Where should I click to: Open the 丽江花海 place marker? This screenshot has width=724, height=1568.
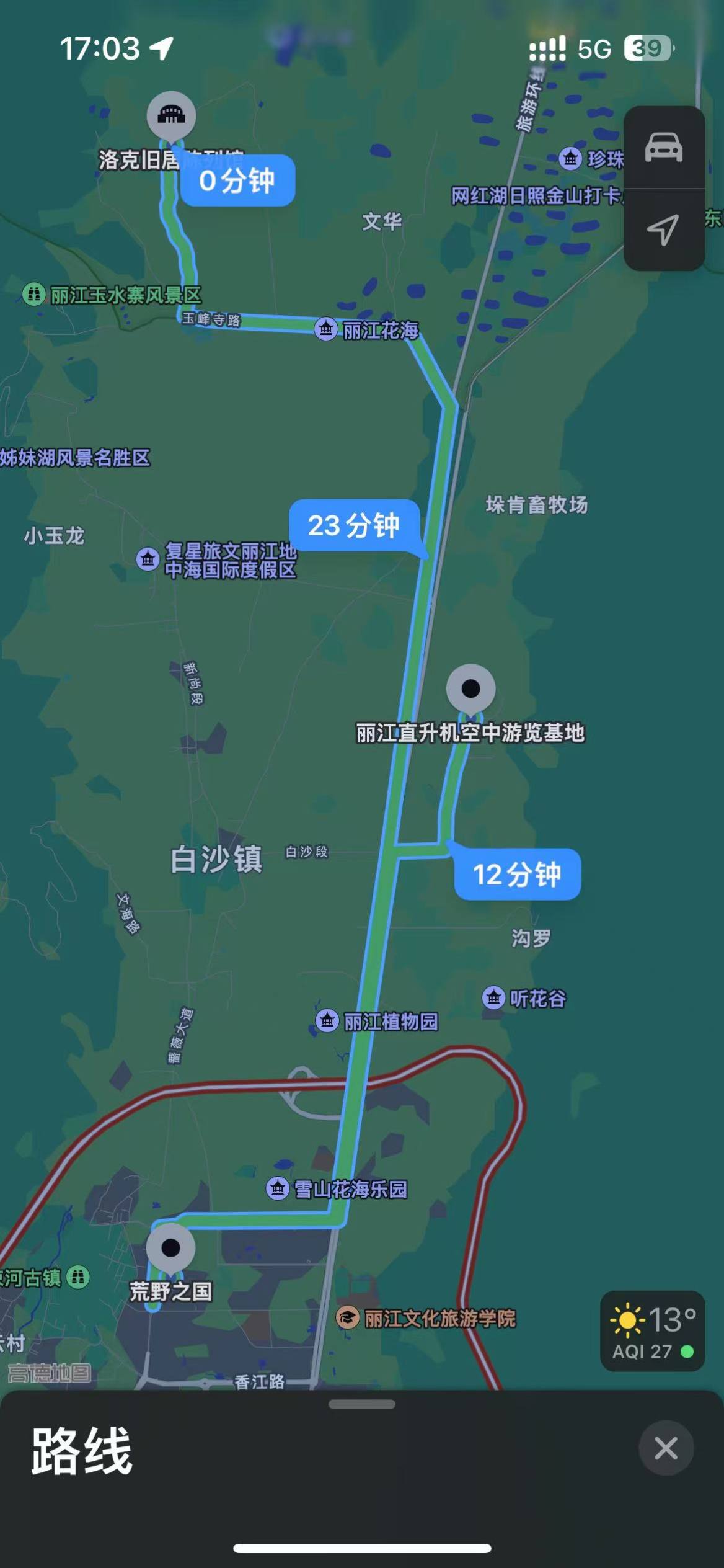pos(326,329)
